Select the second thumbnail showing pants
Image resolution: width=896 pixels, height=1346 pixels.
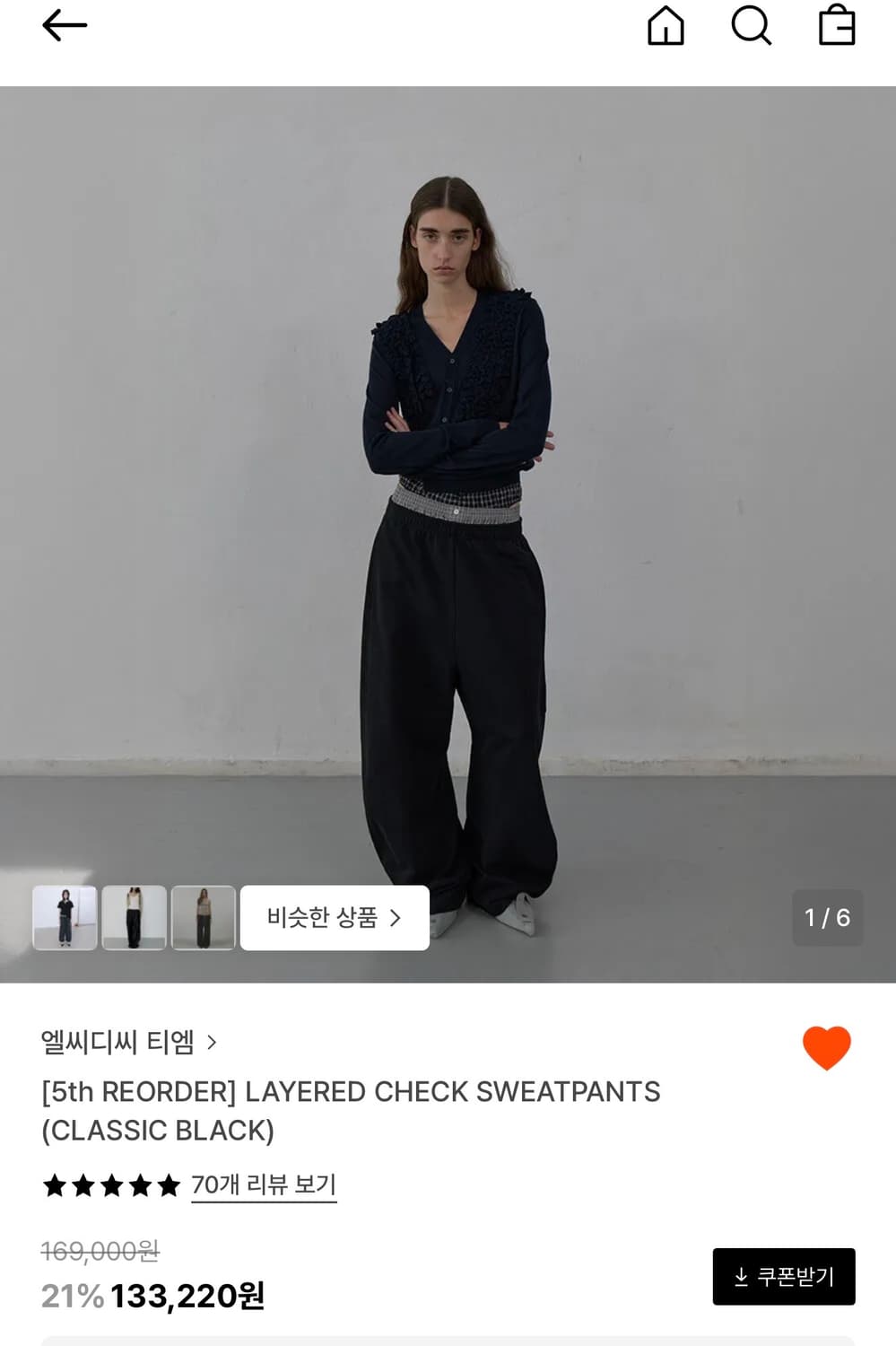(134, 916)
